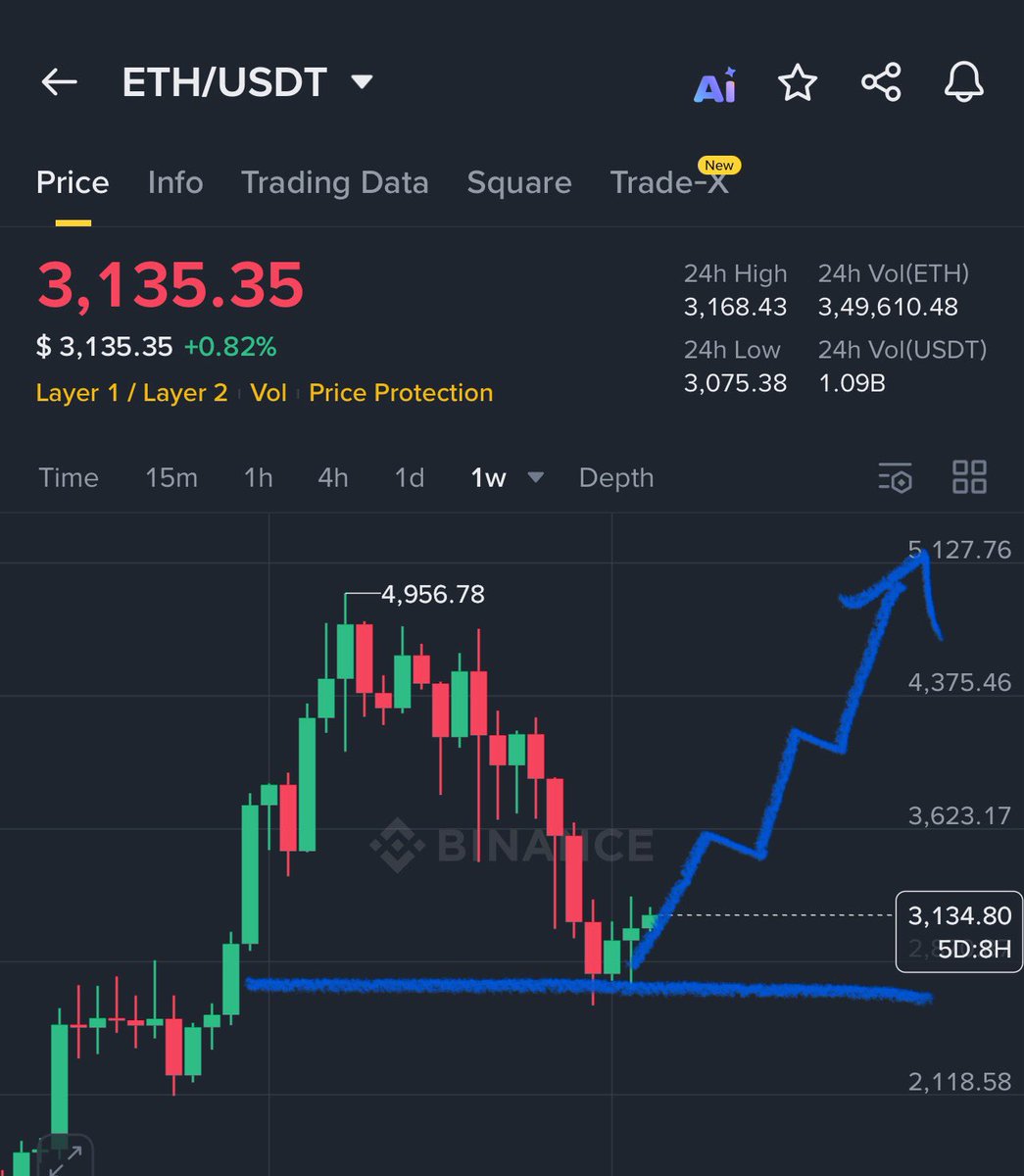Share this trading pair

(881, 83)
